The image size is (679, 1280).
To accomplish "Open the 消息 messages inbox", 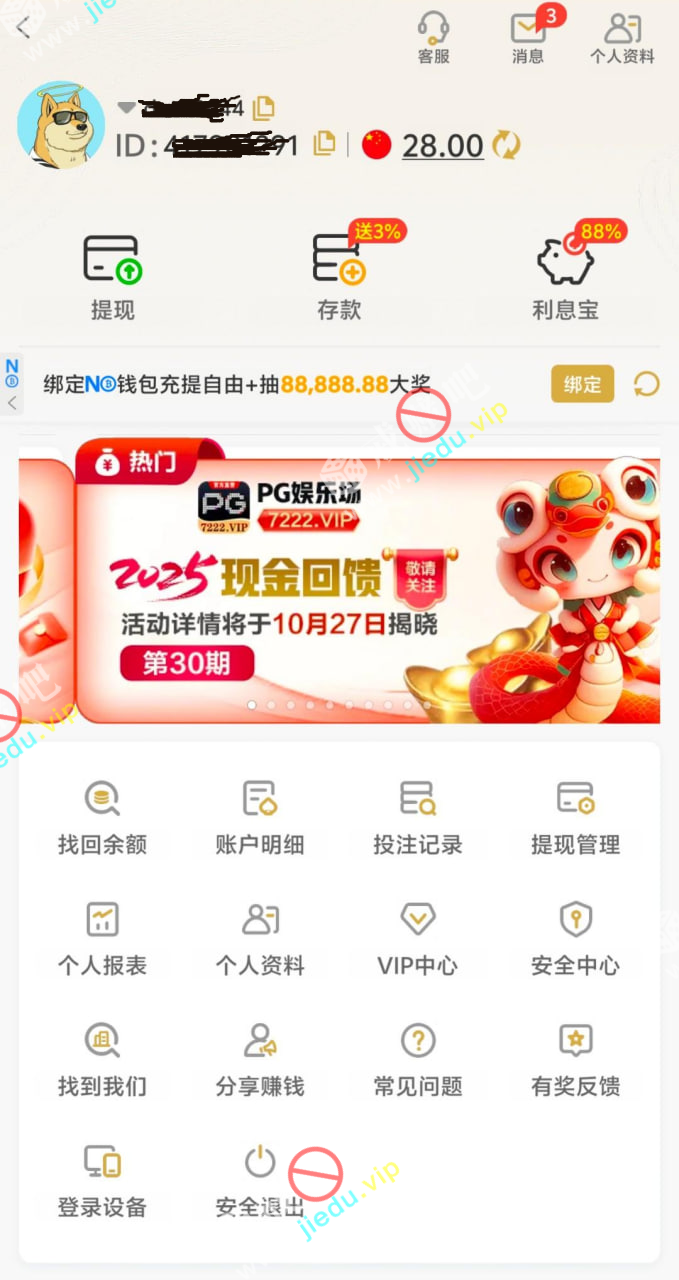I will click(x=528, y=38).
